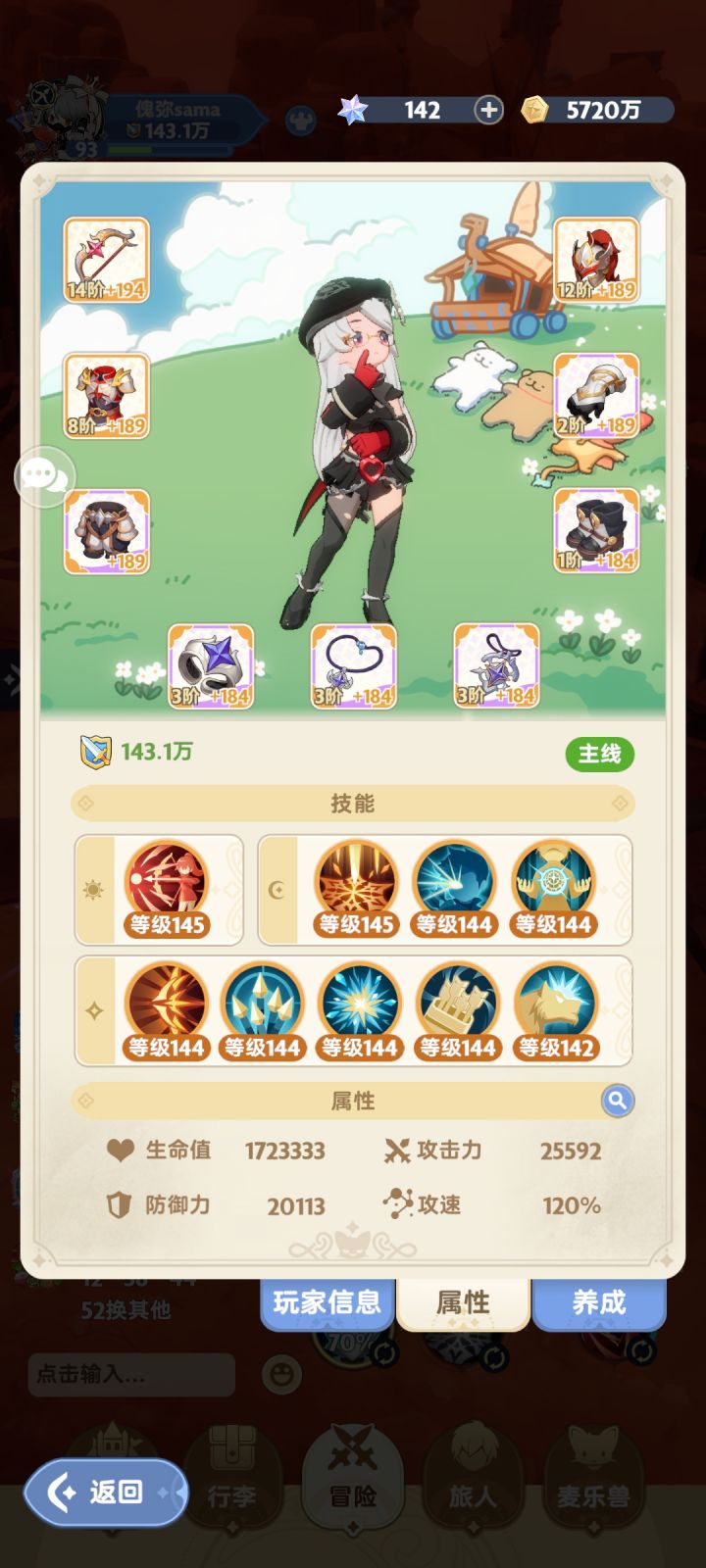Tap the magnifier on the 属性 bar
The width and height of the screenshot is (706, 1568).
tap(617, 1101)
